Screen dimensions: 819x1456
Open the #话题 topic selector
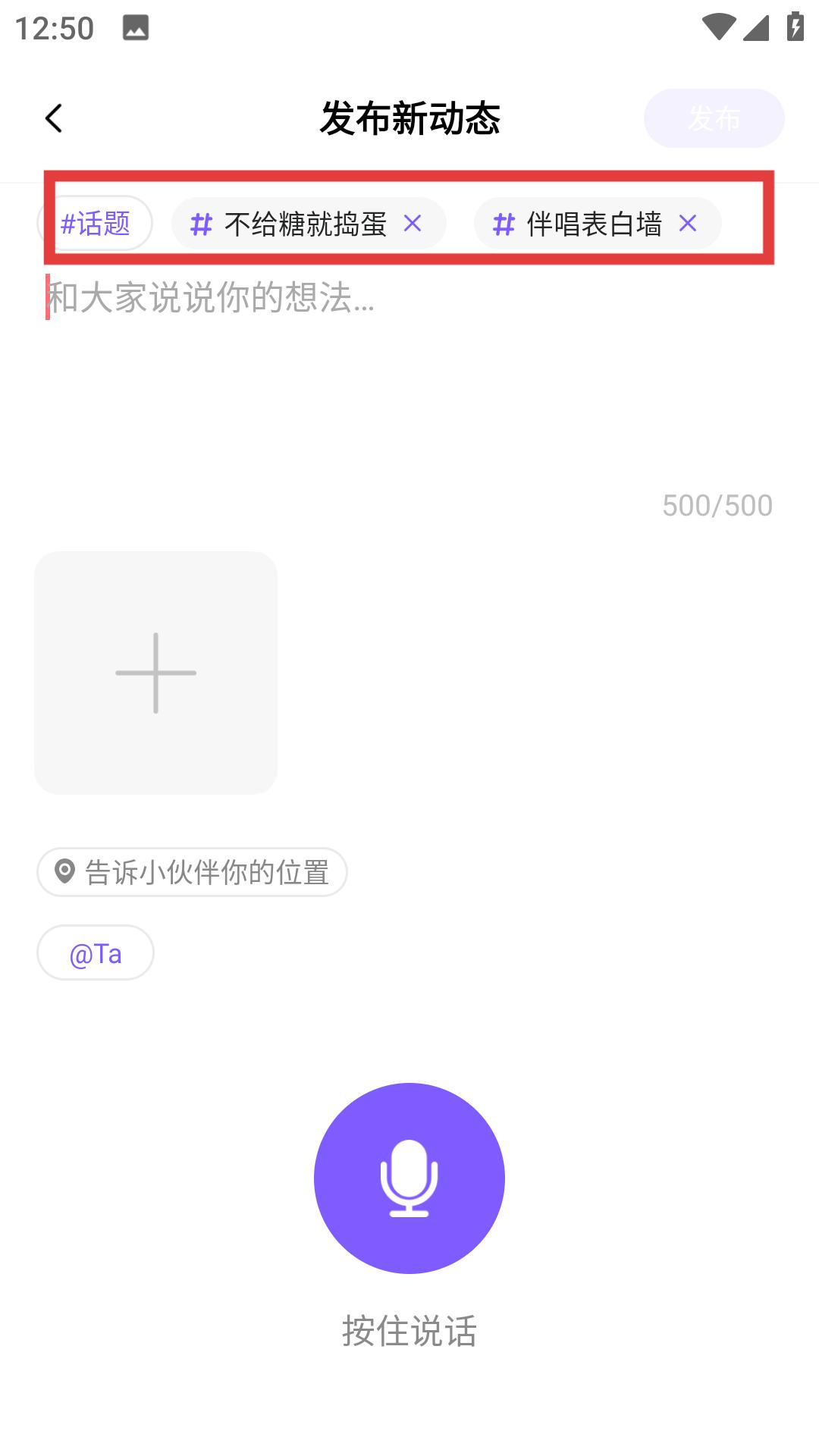point(93,222)
